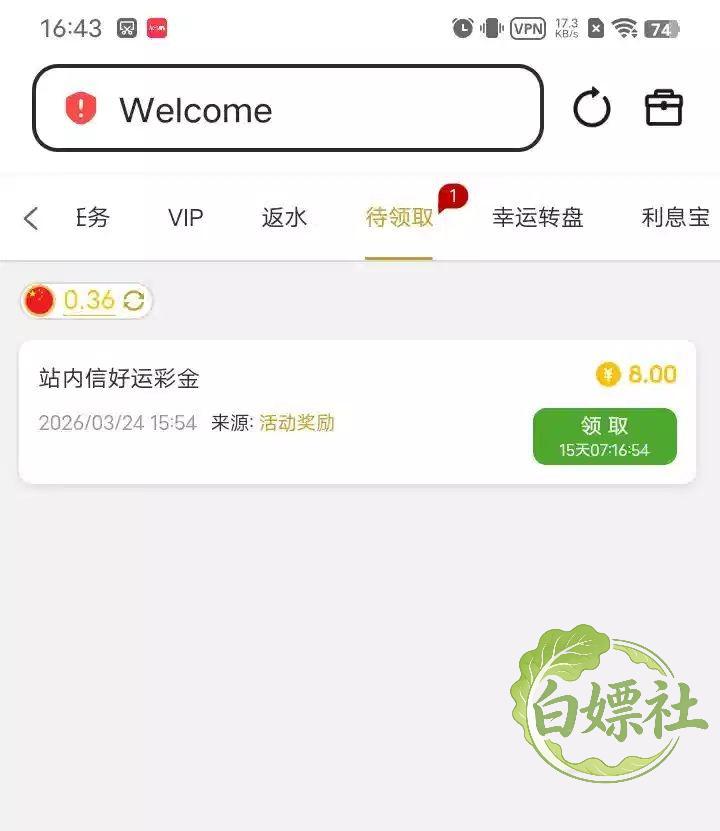Switch to the VIP tab
The height and width of the screenshot is (831, 720).
tap(185, 218)
